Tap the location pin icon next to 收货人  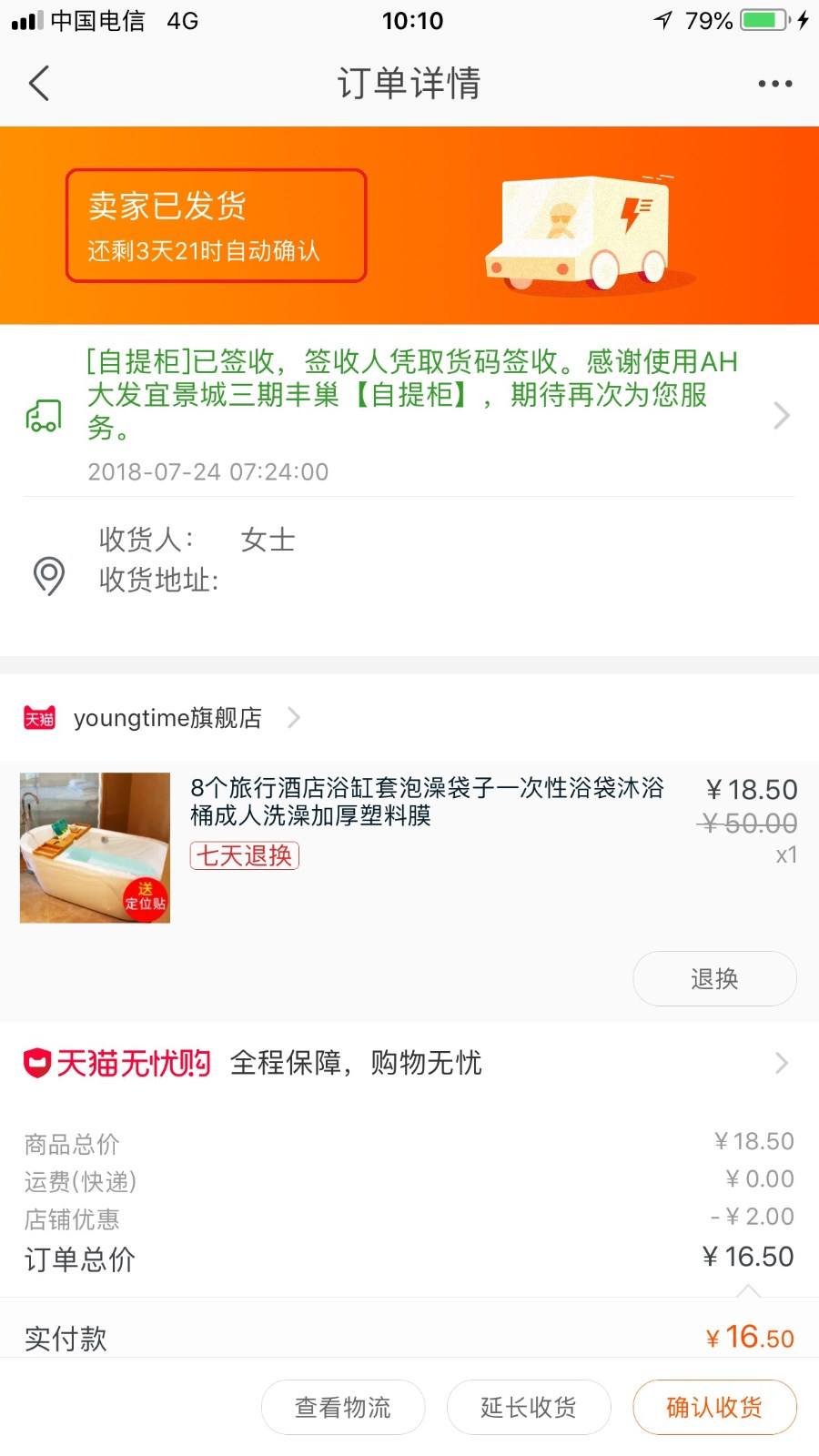click(50, 576)
